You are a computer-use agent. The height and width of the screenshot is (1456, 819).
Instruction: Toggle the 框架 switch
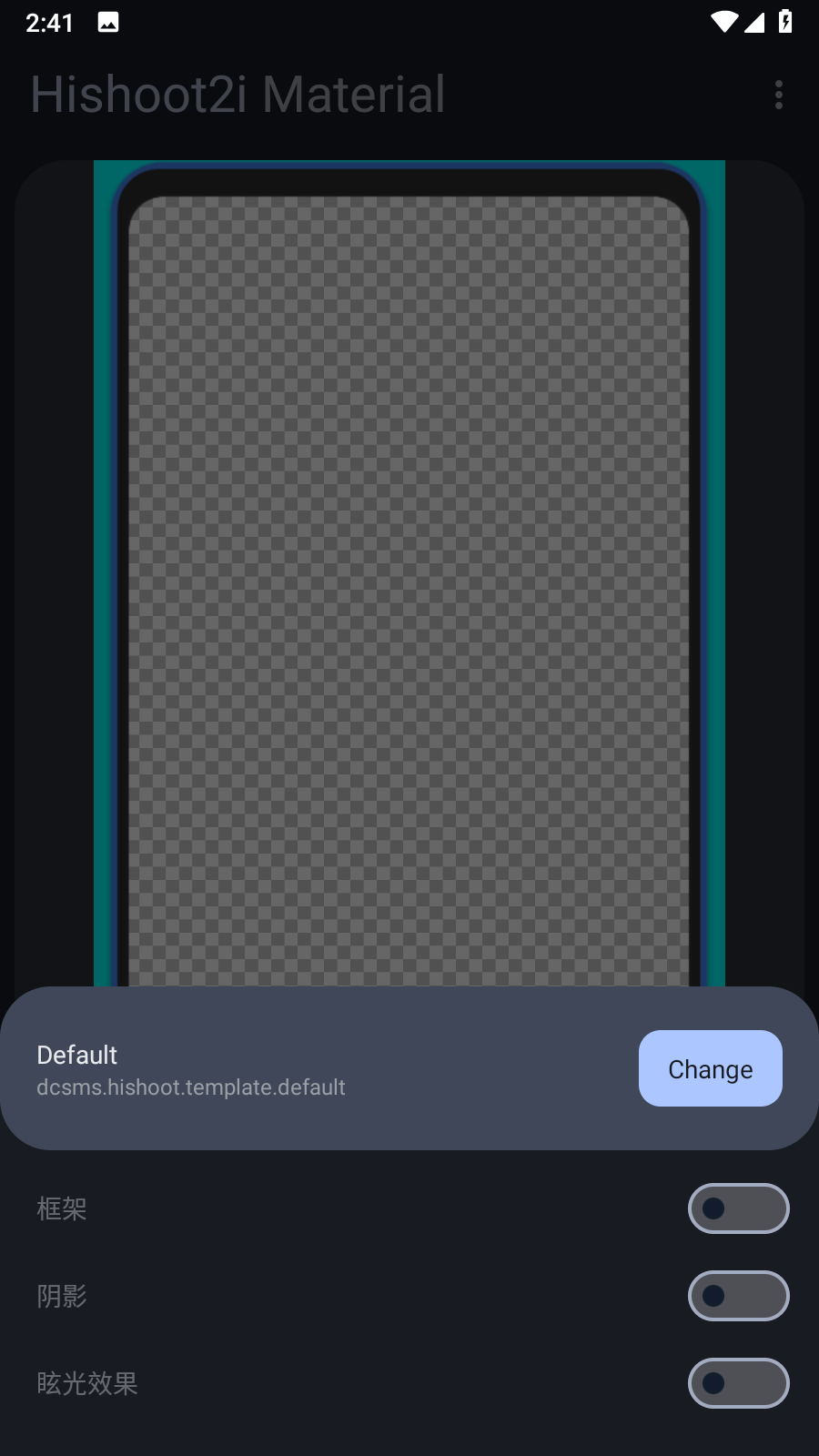(x=739, y=1208)
